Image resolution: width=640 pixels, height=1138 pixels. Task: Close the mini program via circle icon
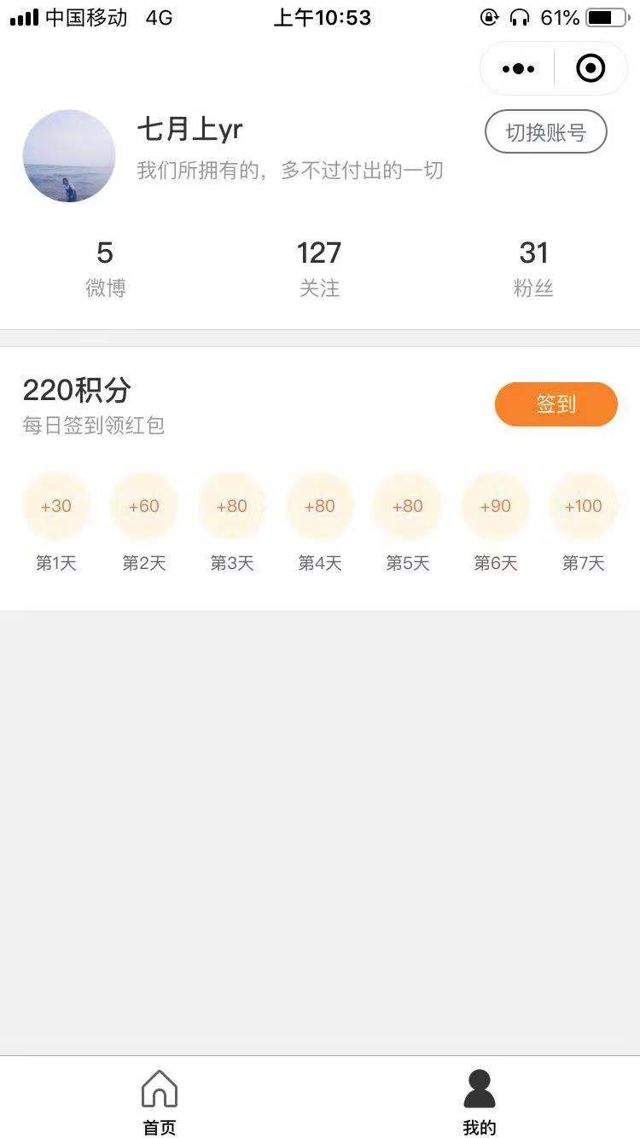[x=591, y=69]
